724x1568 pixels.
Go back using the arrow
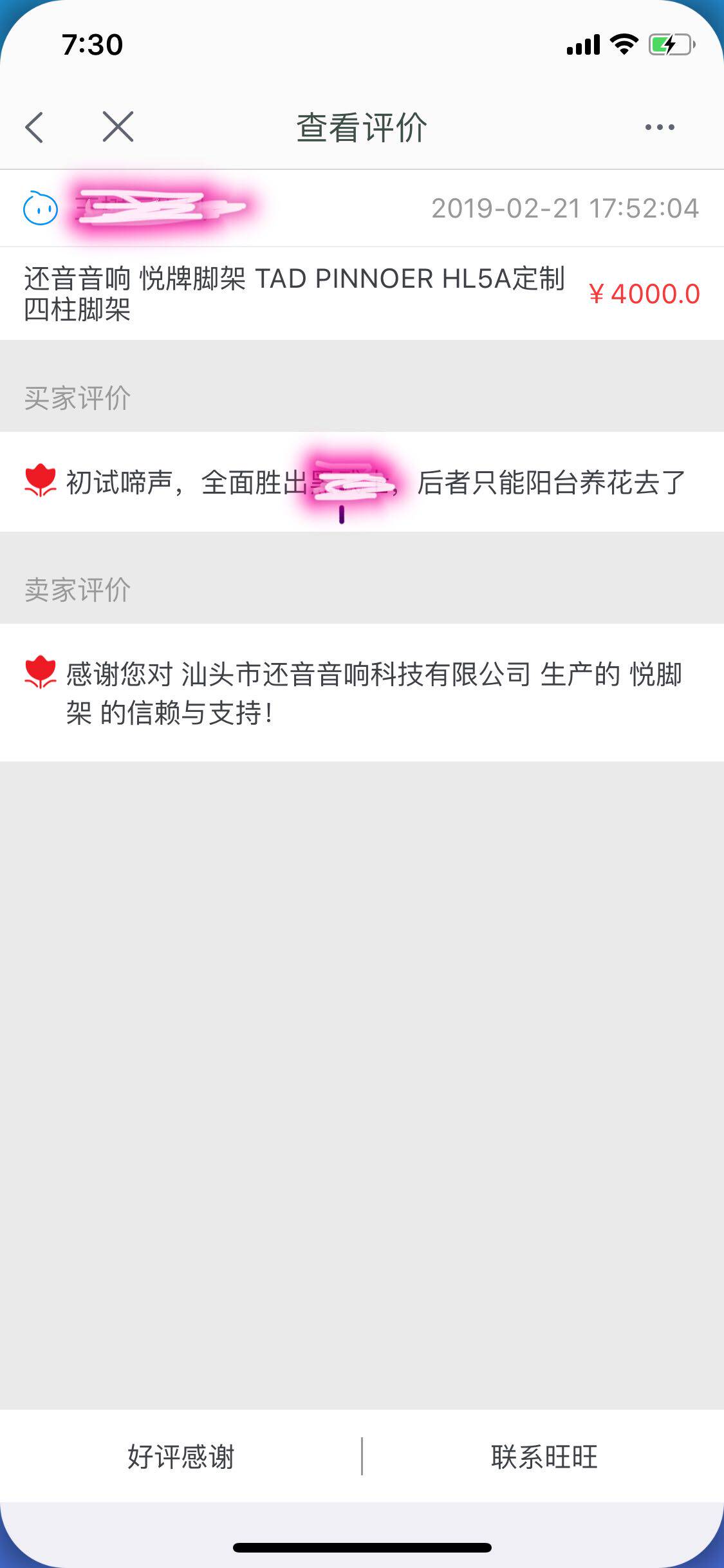click(35, 127)
